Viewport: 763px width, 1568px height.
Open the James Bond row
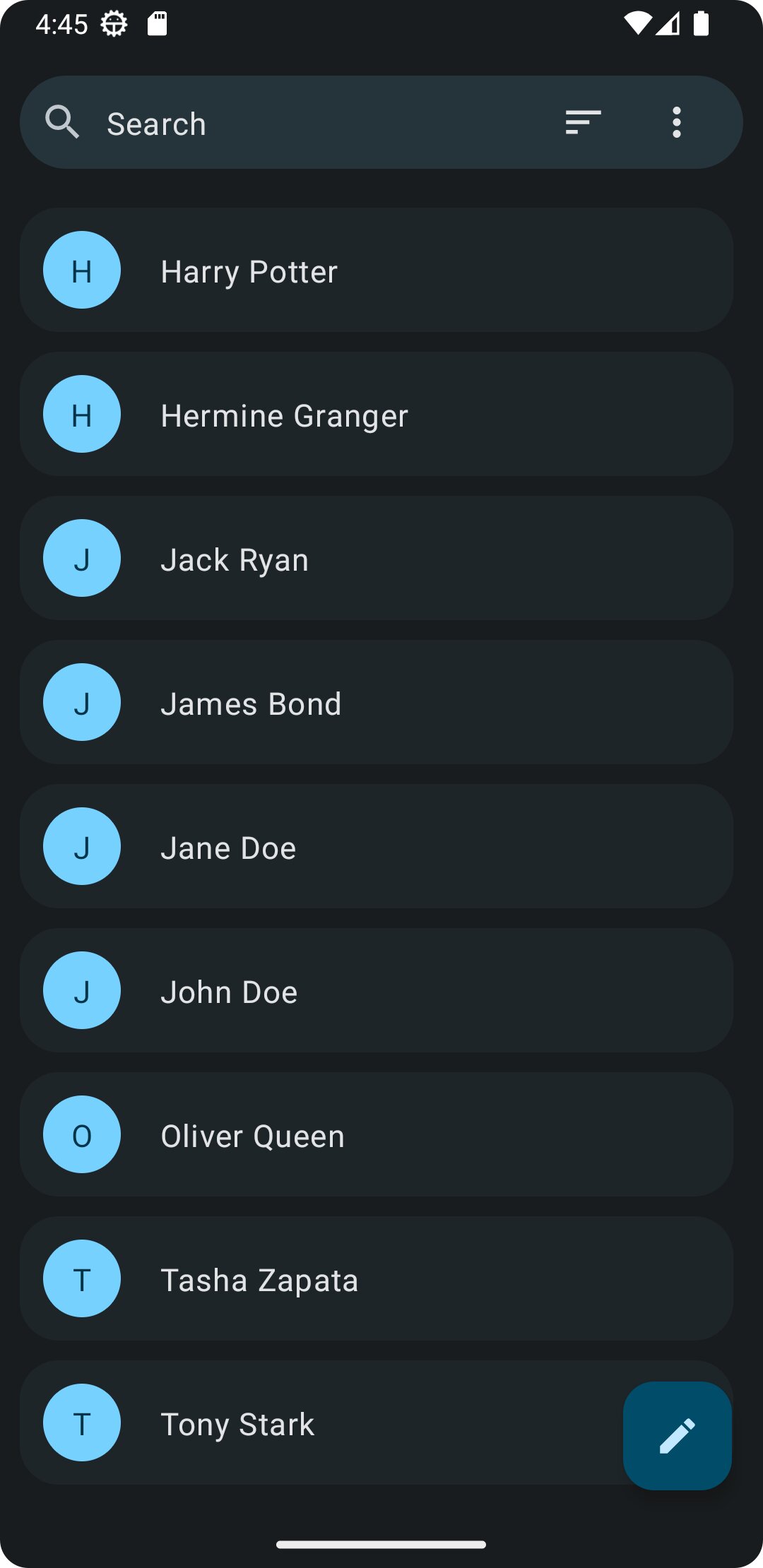pos(377,702)
